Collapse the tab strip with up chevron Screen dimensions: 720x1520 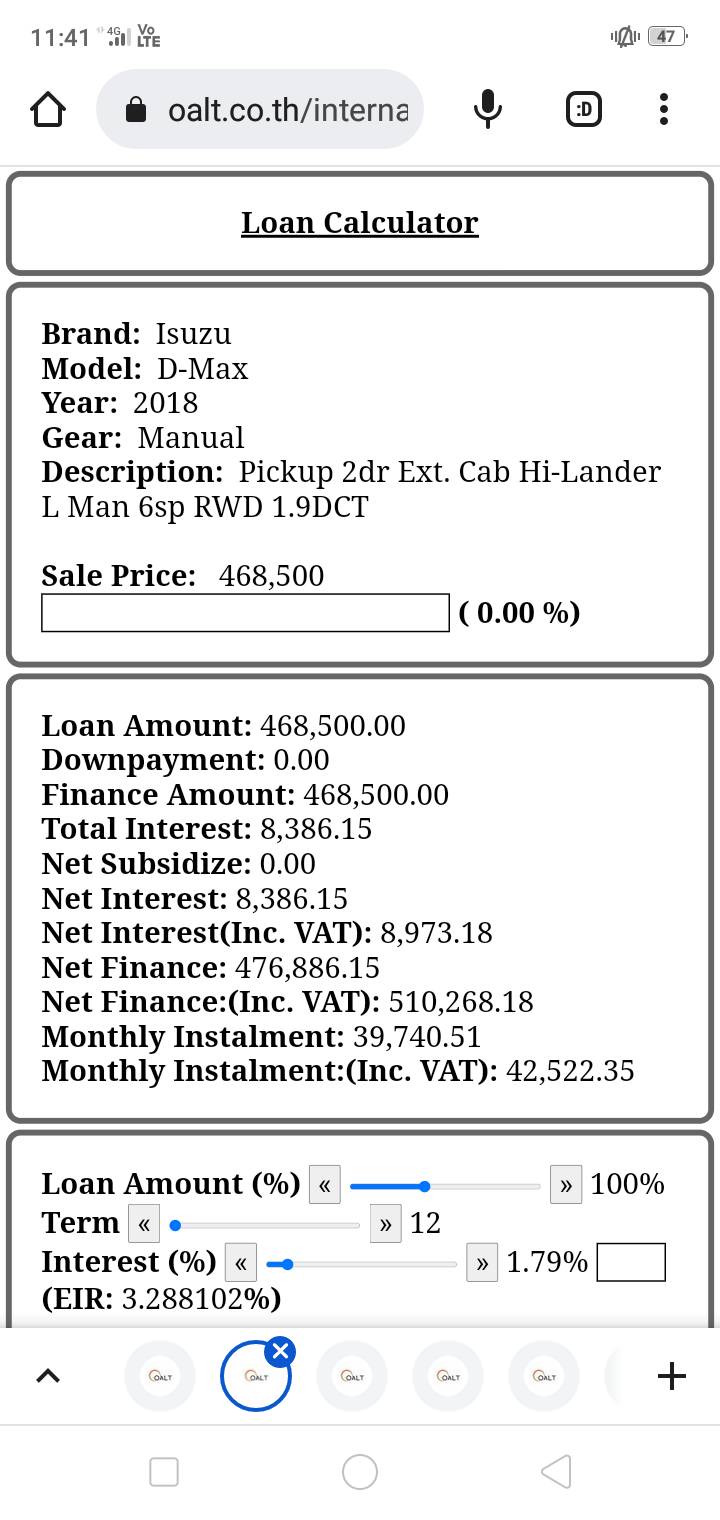(x=47, y=1377)
